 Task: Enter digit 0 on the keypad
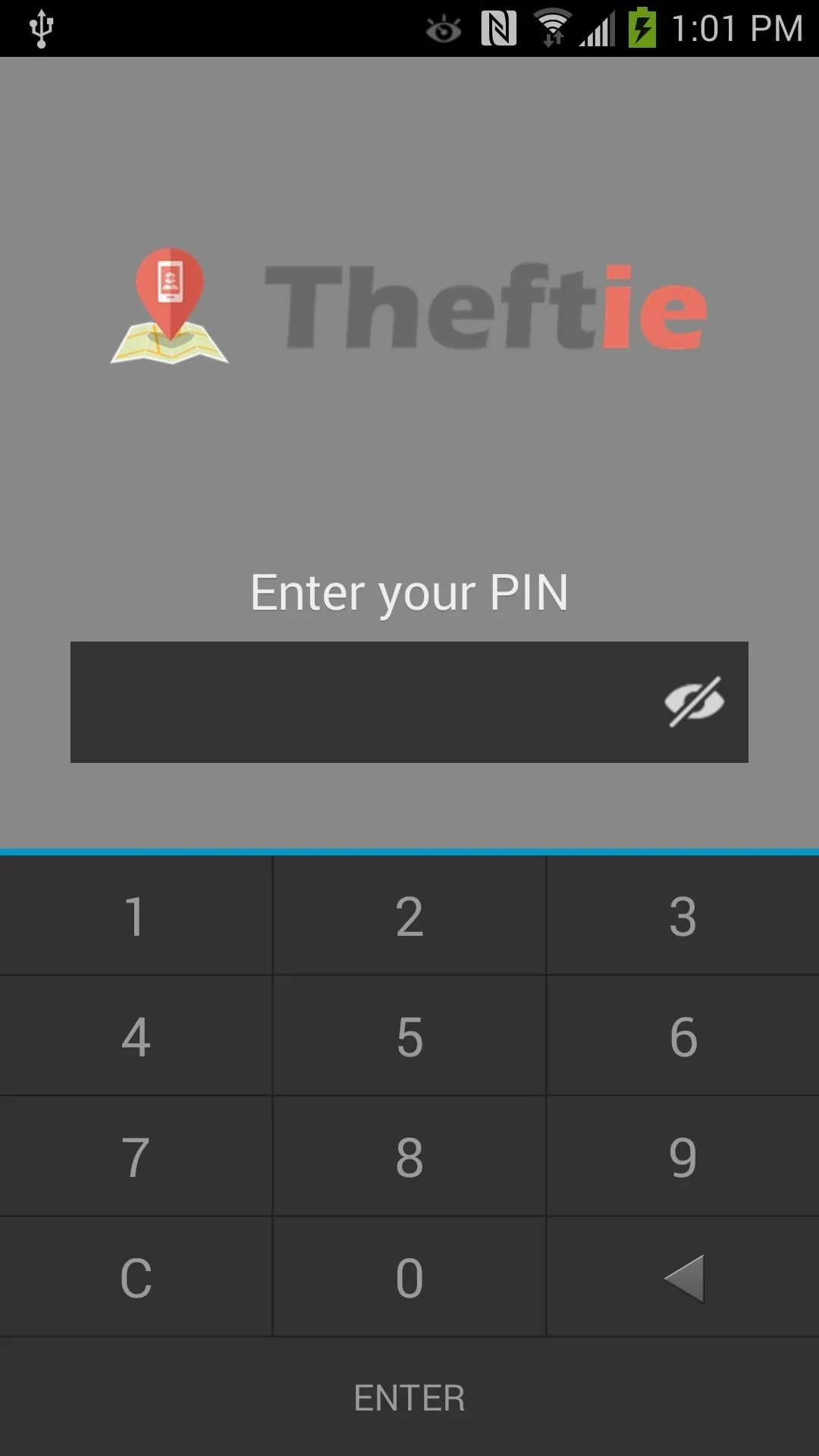(409, 1277)
